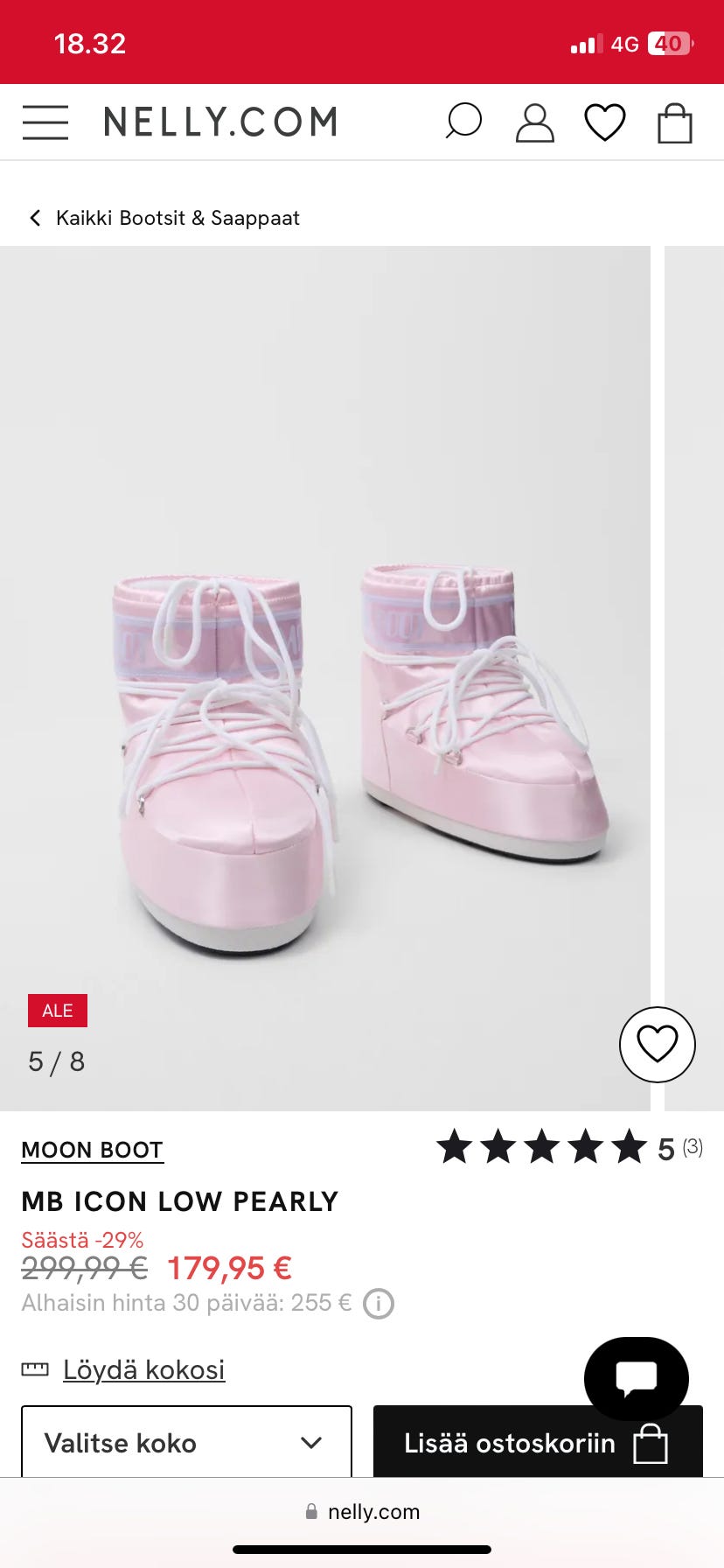The height and width of the screenshot is (1568, 724).
Task: Tap Lisää ostoskoriin to add to cart
Action: click(538, 1442)
